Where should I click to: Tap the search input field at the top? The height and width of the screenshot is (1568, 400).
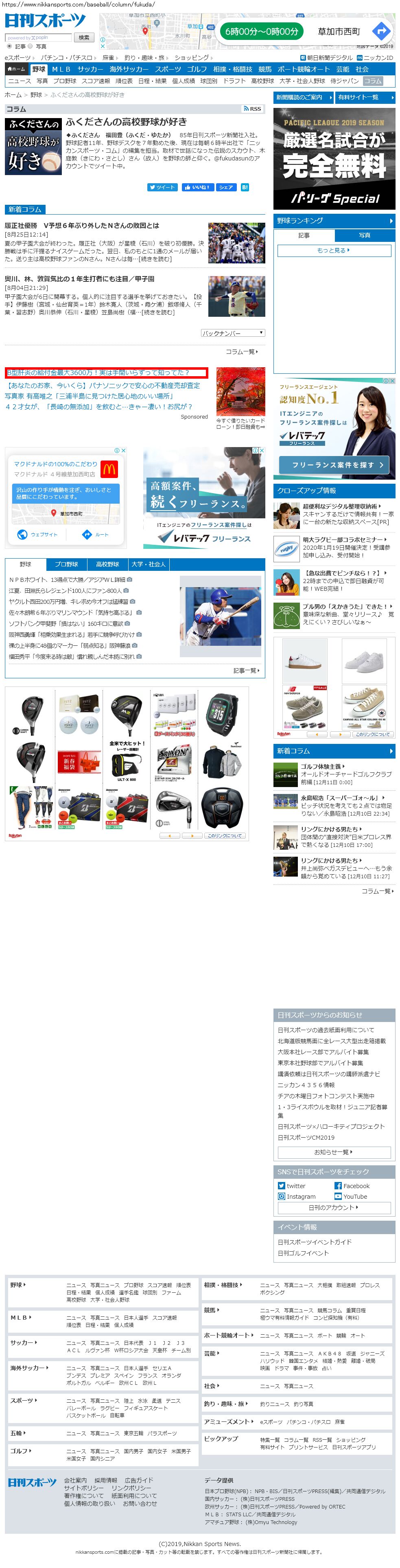pyautogui.click(x=38, y=38)
